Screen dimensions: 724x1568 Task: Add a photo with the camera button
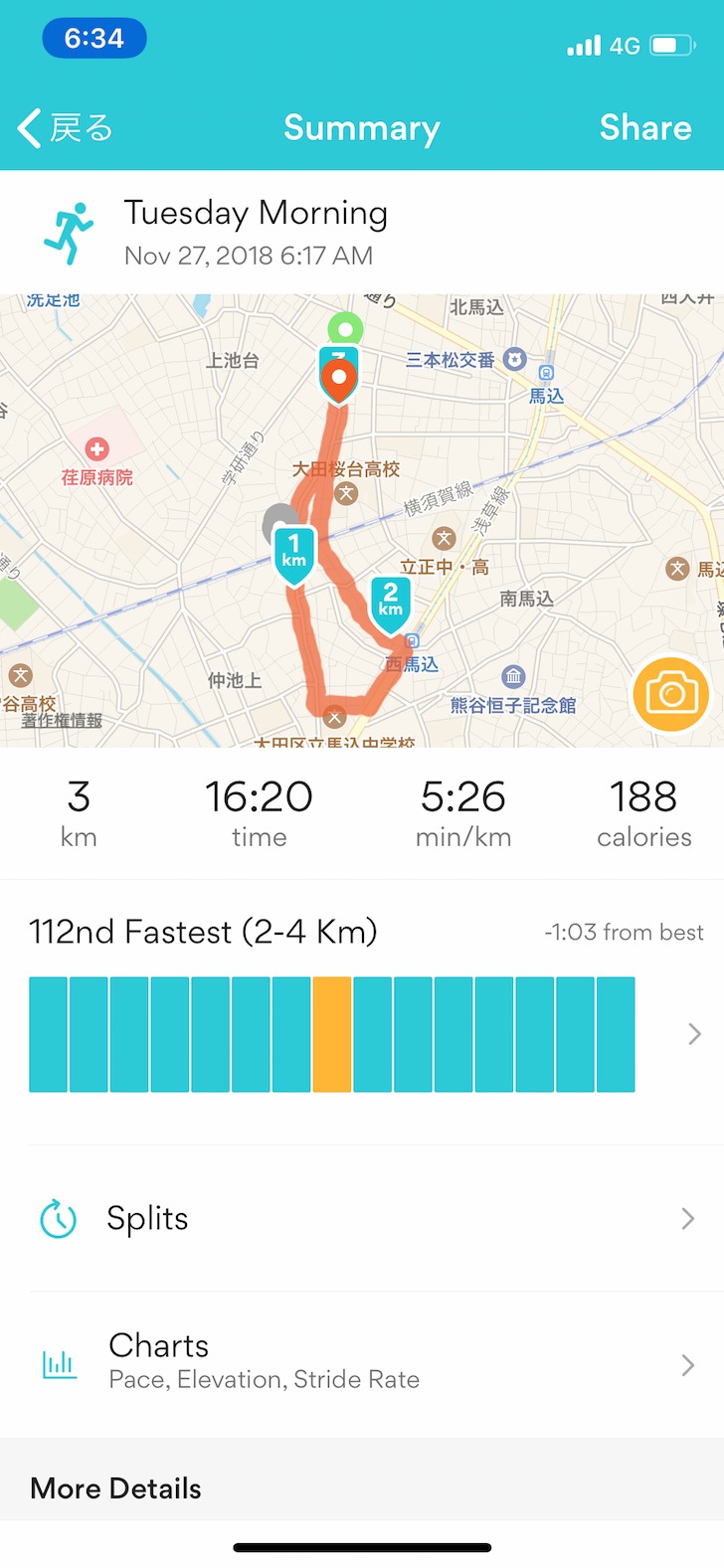pos(671,693)
